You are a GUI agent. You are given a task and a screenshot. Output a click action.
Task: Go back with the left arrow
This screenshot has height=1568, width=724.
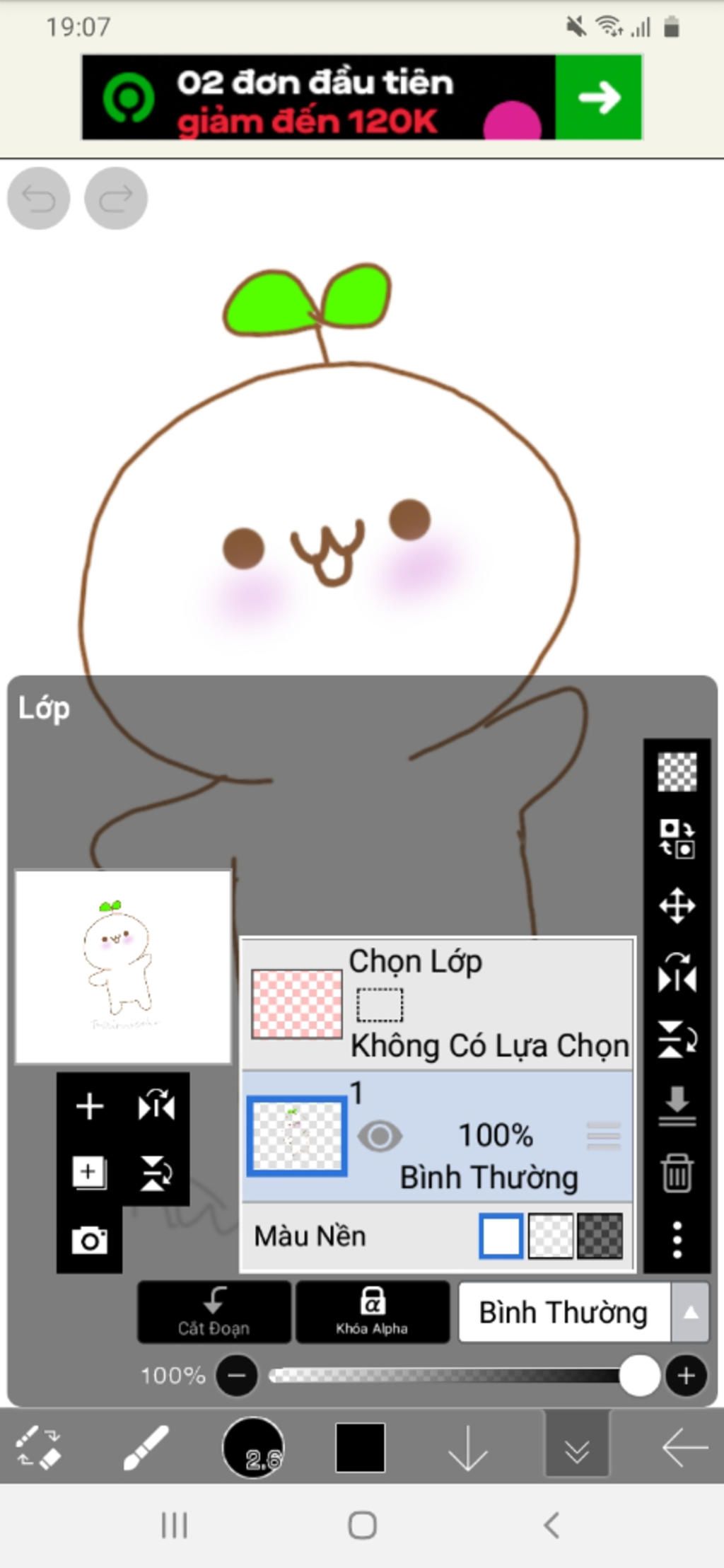point(684,1448)
